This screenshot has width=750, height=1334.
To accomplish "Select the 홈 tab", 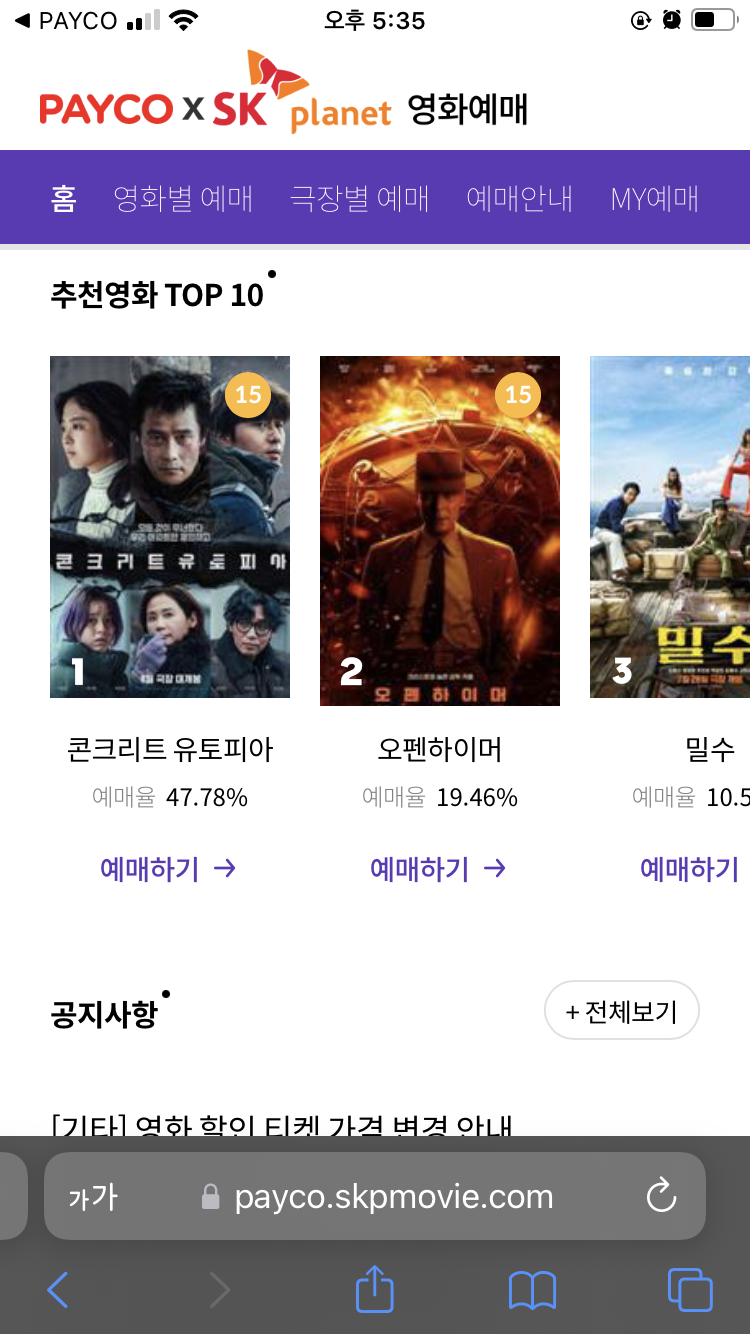I will [x=63, y=198].
